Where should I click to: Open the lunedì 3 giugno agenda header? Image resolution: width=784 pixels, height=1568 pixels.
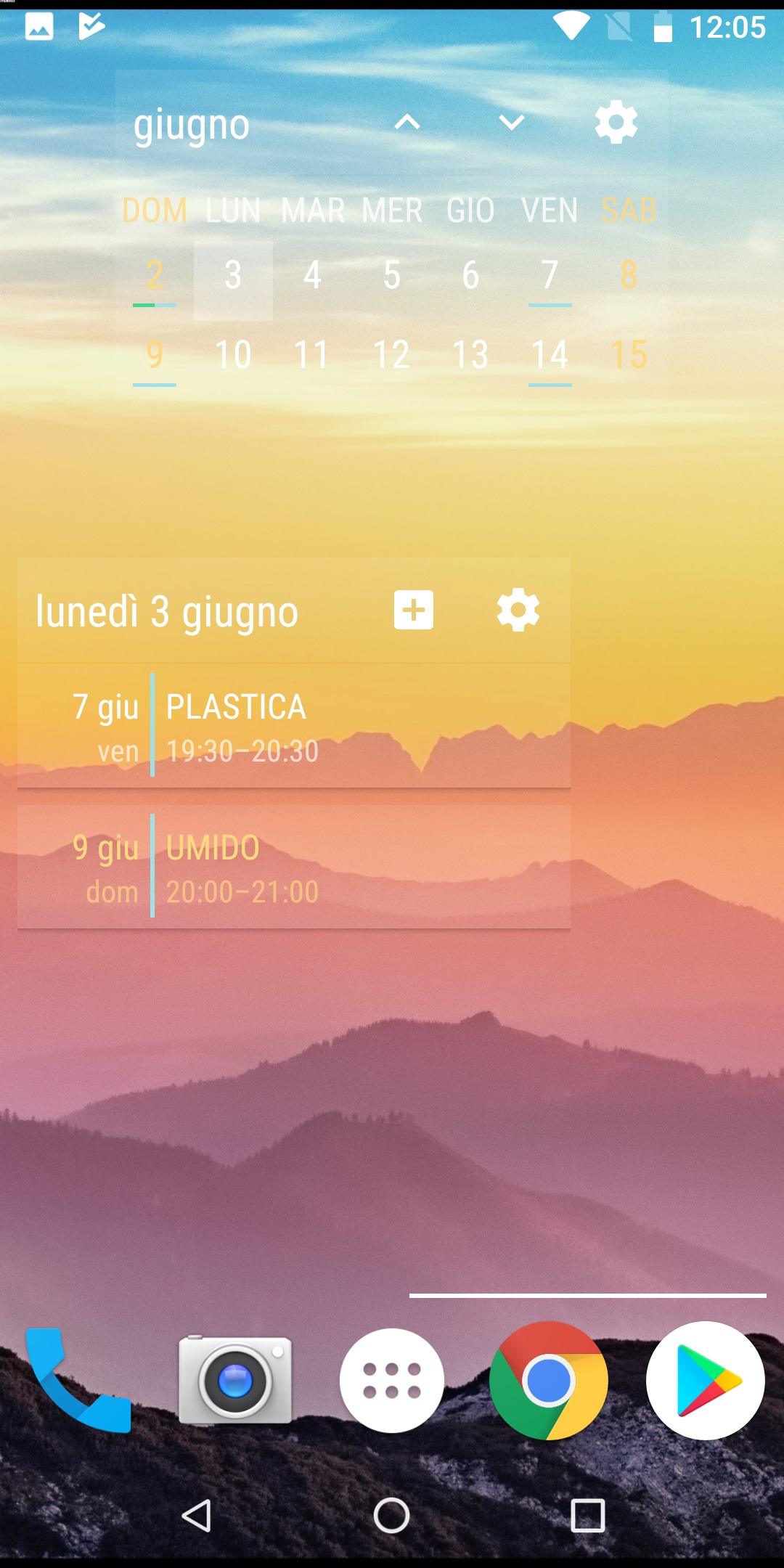tap(167, 611)
